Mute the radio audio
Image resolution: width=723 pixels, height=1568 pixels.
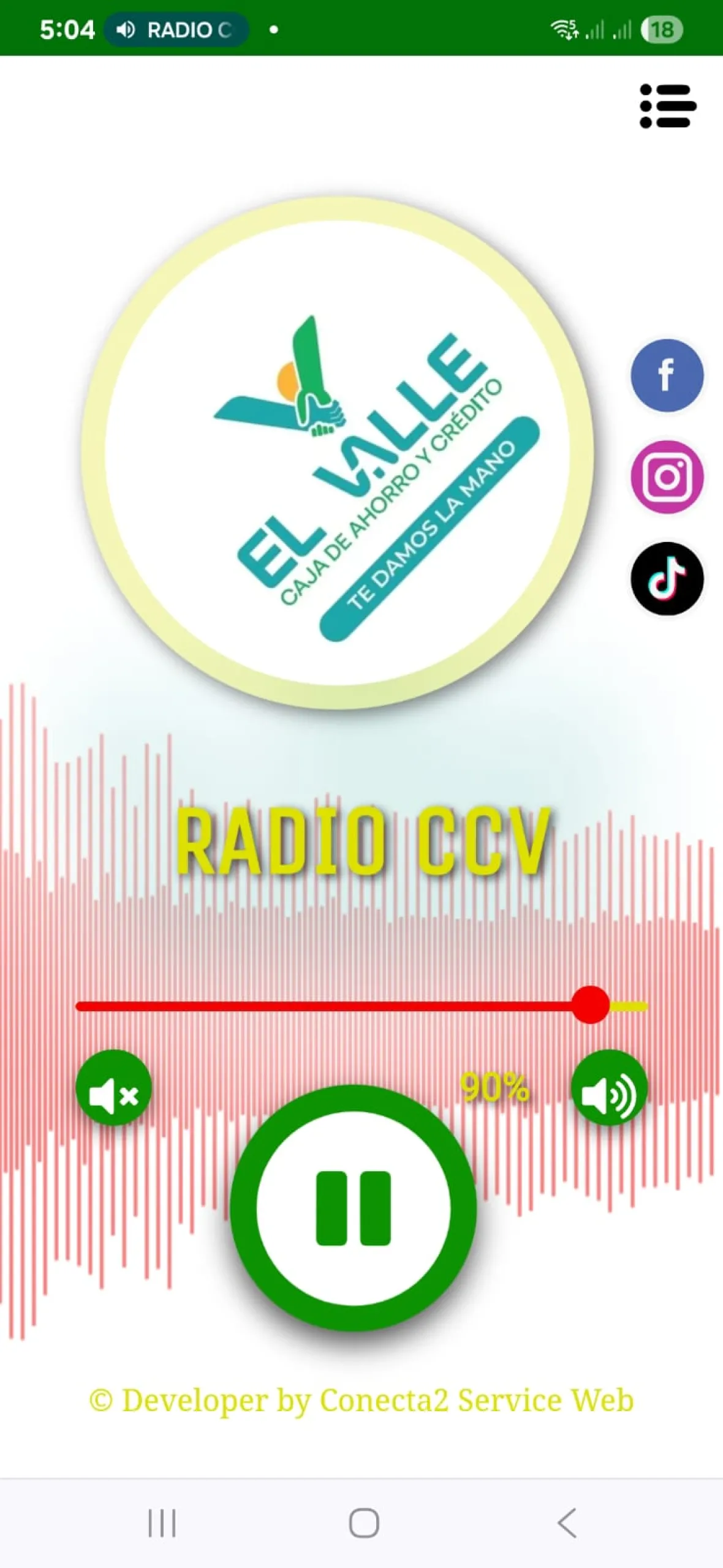[x=113, y=1087]
